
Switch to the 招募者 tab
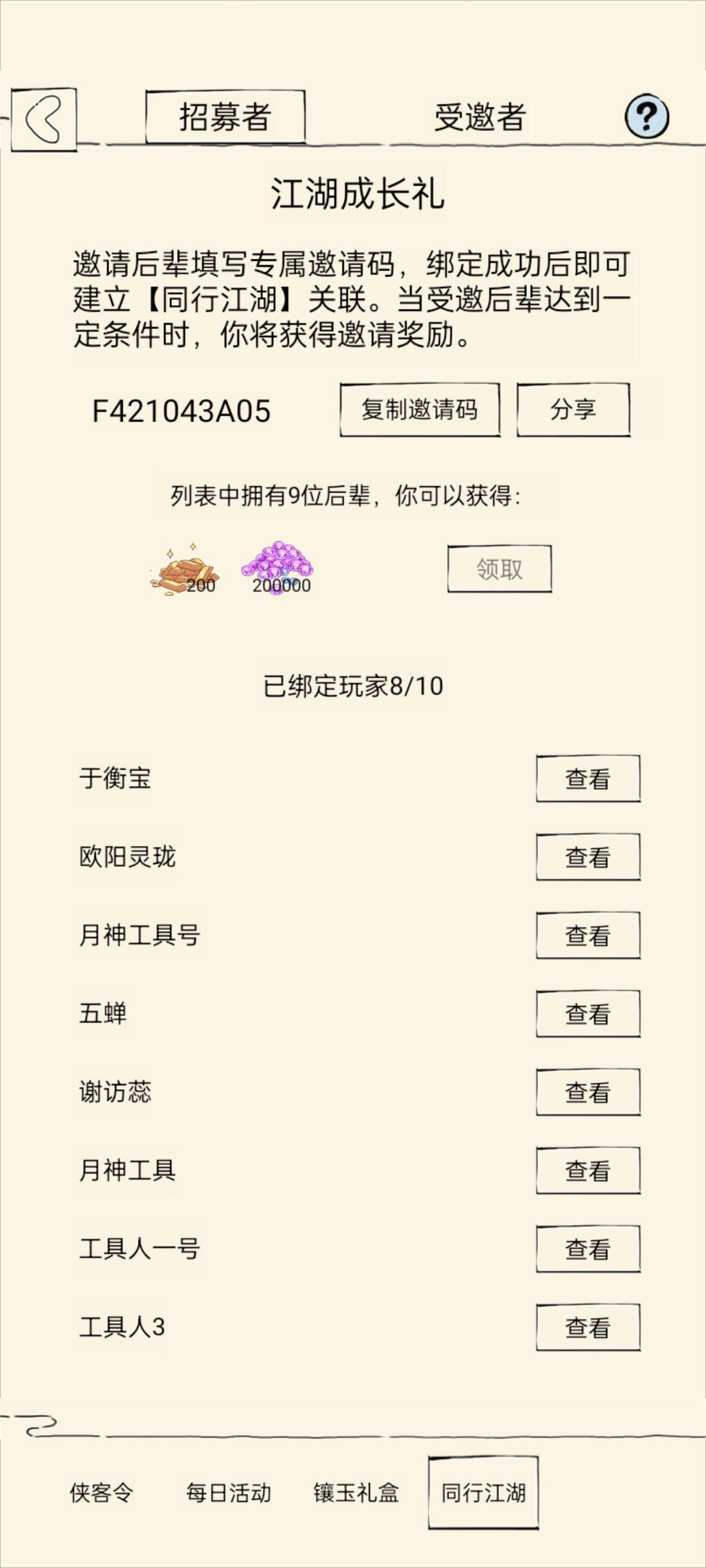point(224,116)
